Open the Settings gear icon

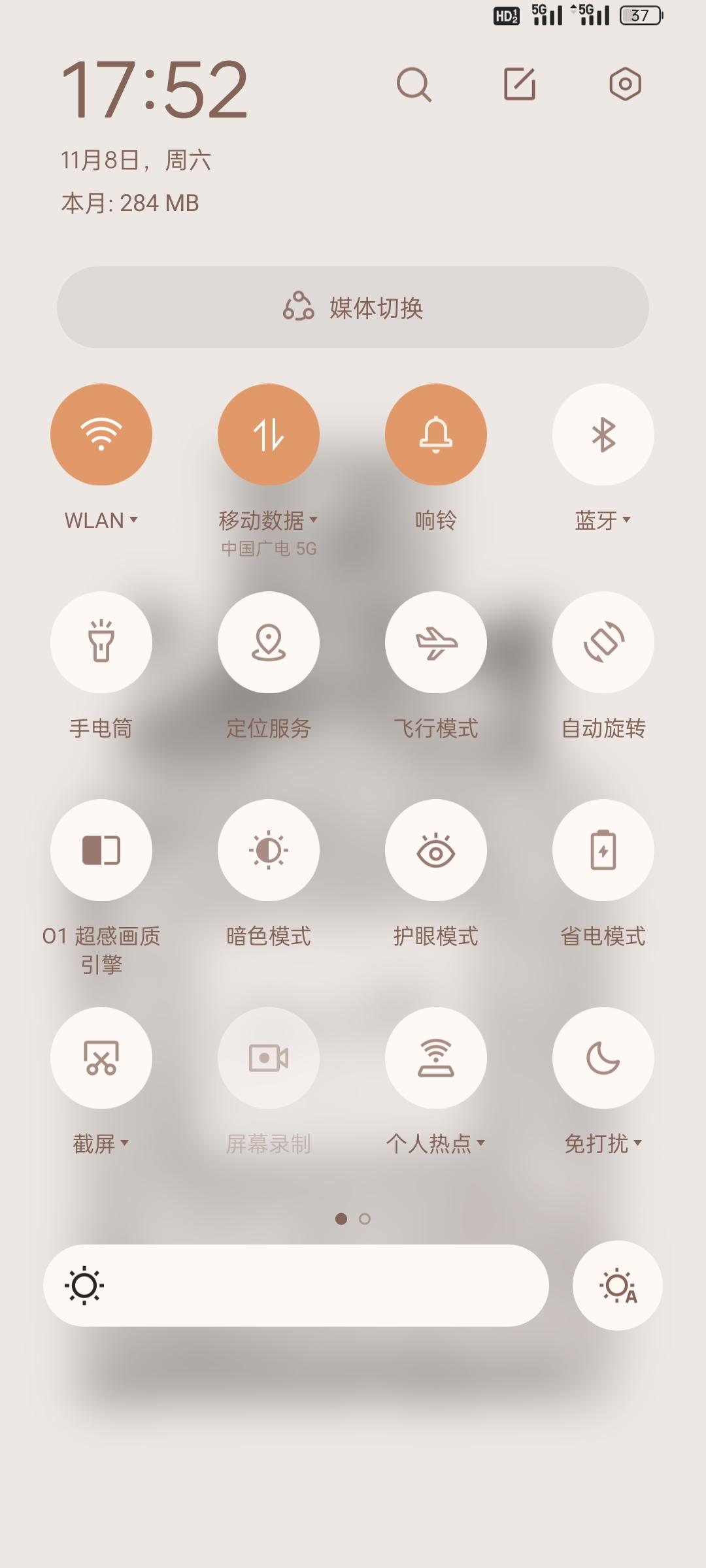click(x=624, y=85)
